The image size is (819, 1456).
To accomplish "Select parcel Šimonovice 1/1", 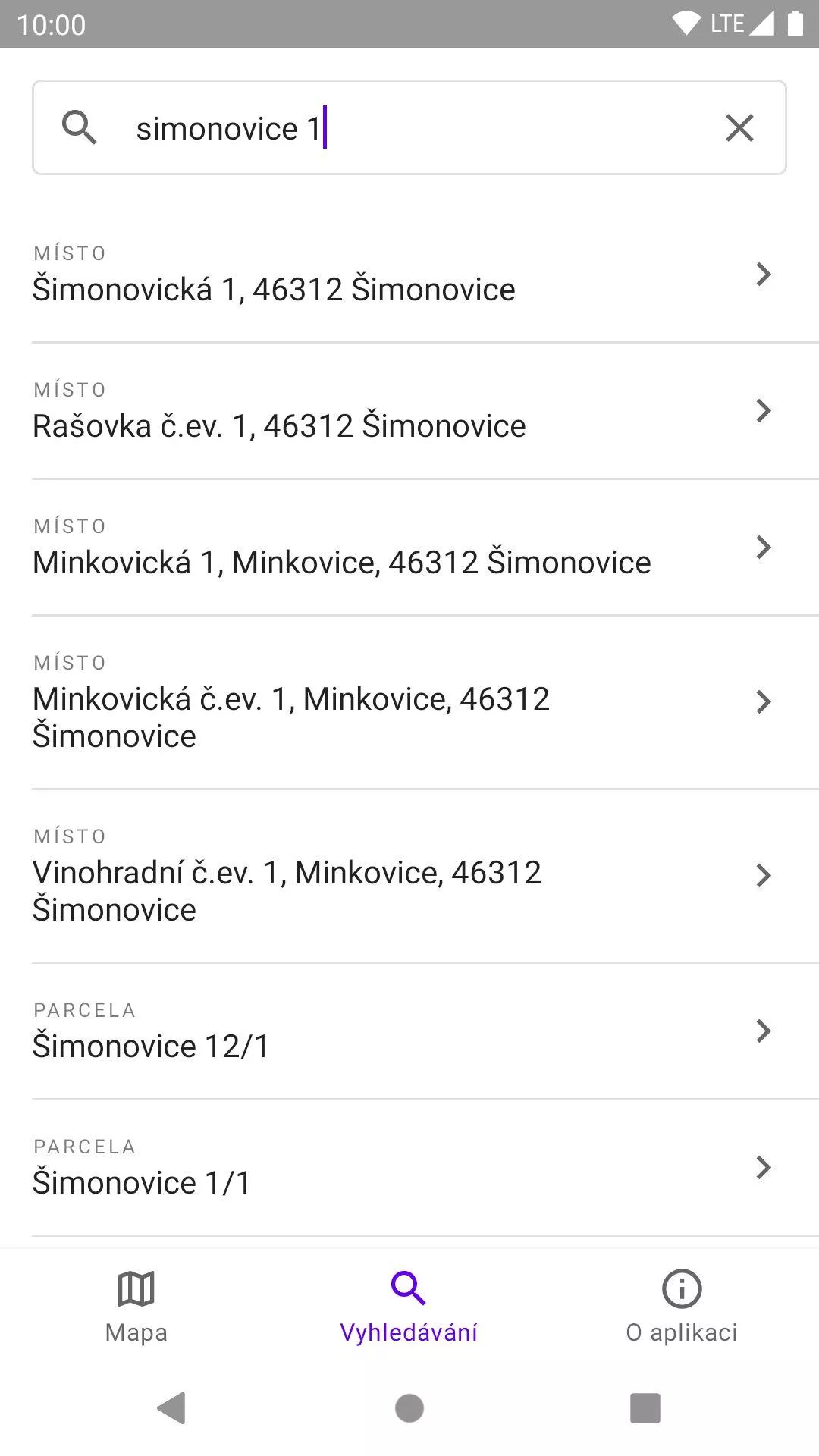I will click(409, 1167).
